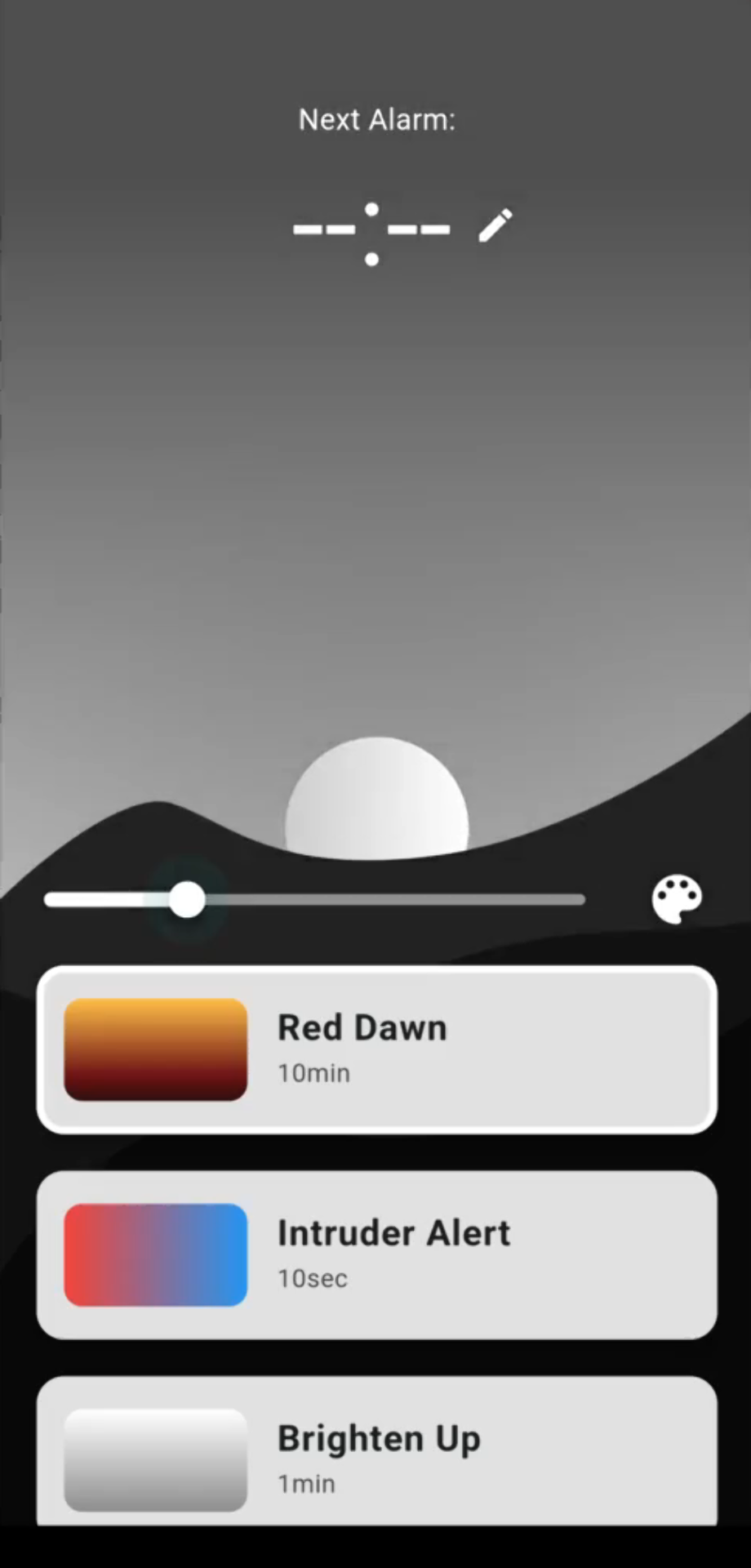Edit the next alarm time
The height and width of the screenshot is (1568, 751).
495,226
